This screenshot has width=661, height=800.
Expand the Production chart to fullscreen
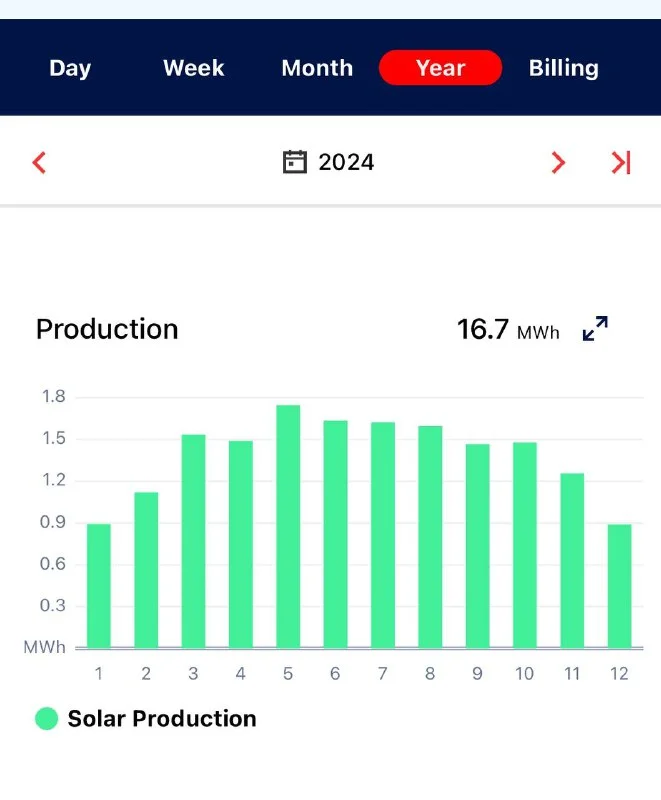pos(595,329)
